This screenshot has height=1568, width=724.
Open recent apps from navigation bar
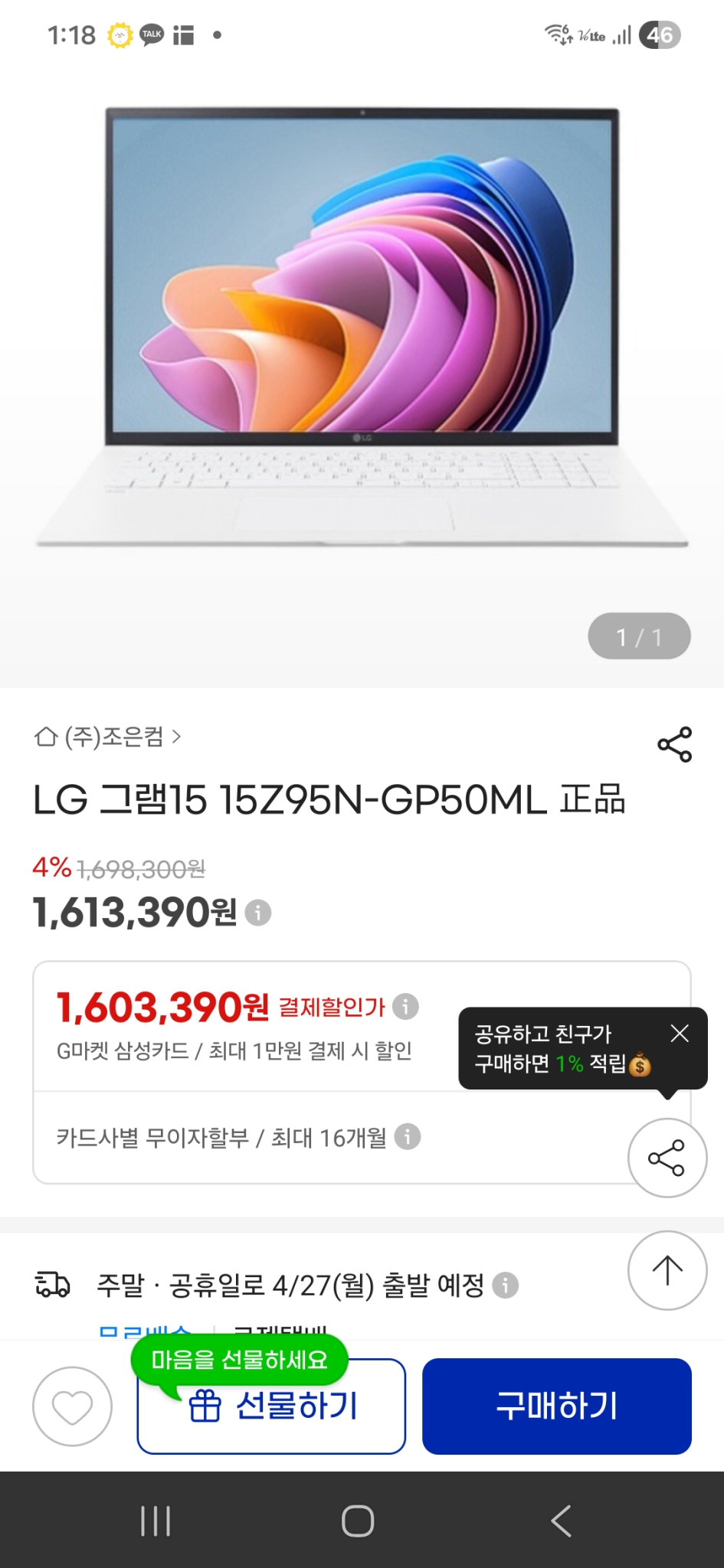pyautogui.click(x=156, y=1521)
